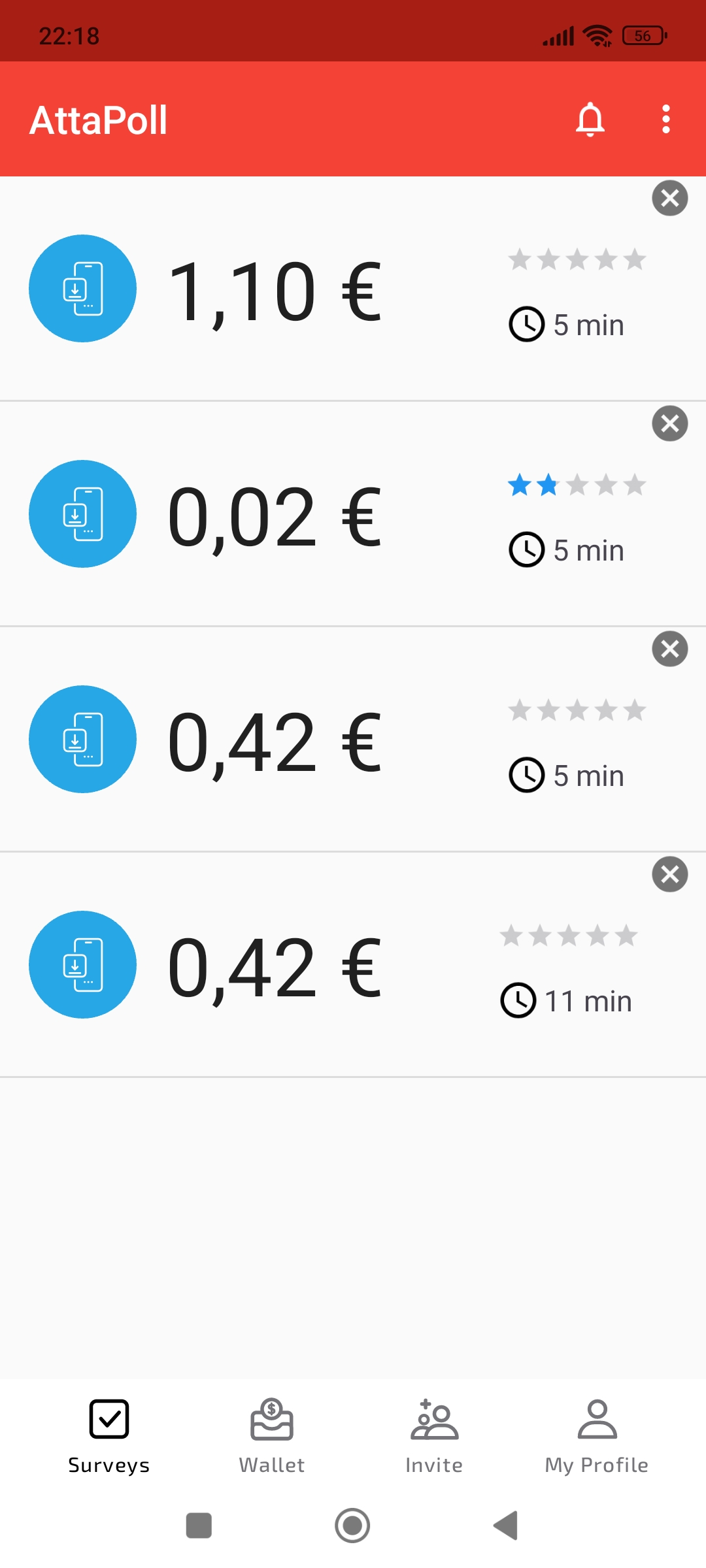
Task: Open the 0,42 € 11 min survey
Action: (x=353, y=965)
